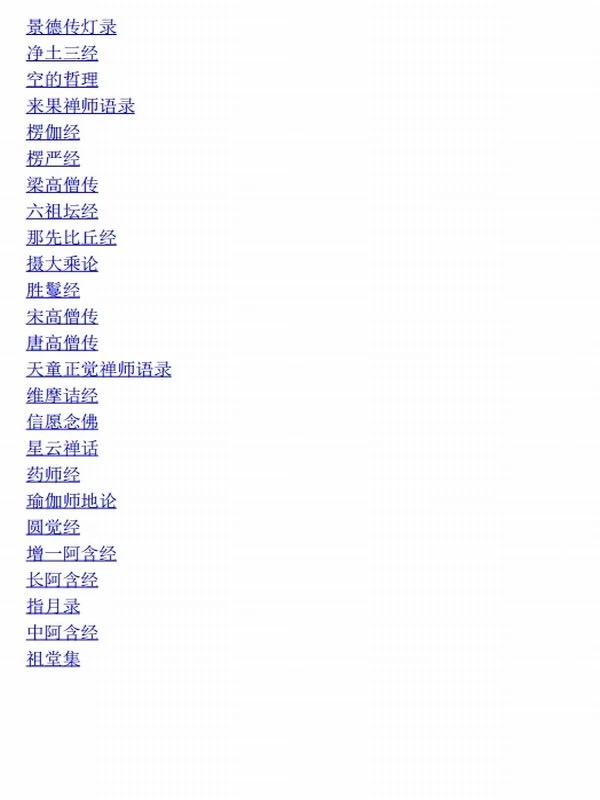Open 来果禅师语录
600x800 pixels.
[x=80, y=106]
